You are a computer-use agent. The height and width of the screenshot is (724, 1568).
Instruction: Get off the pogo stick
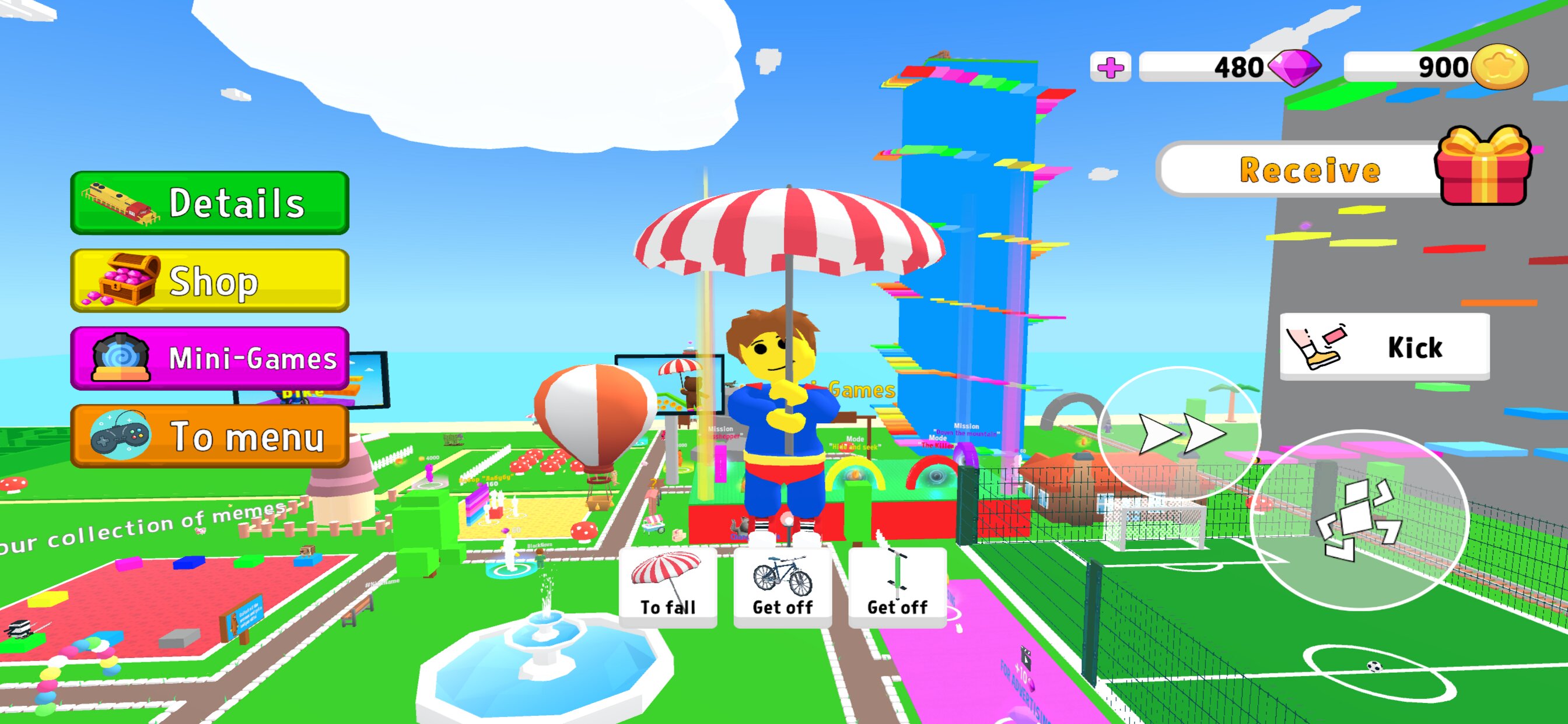tap(897, 587)
